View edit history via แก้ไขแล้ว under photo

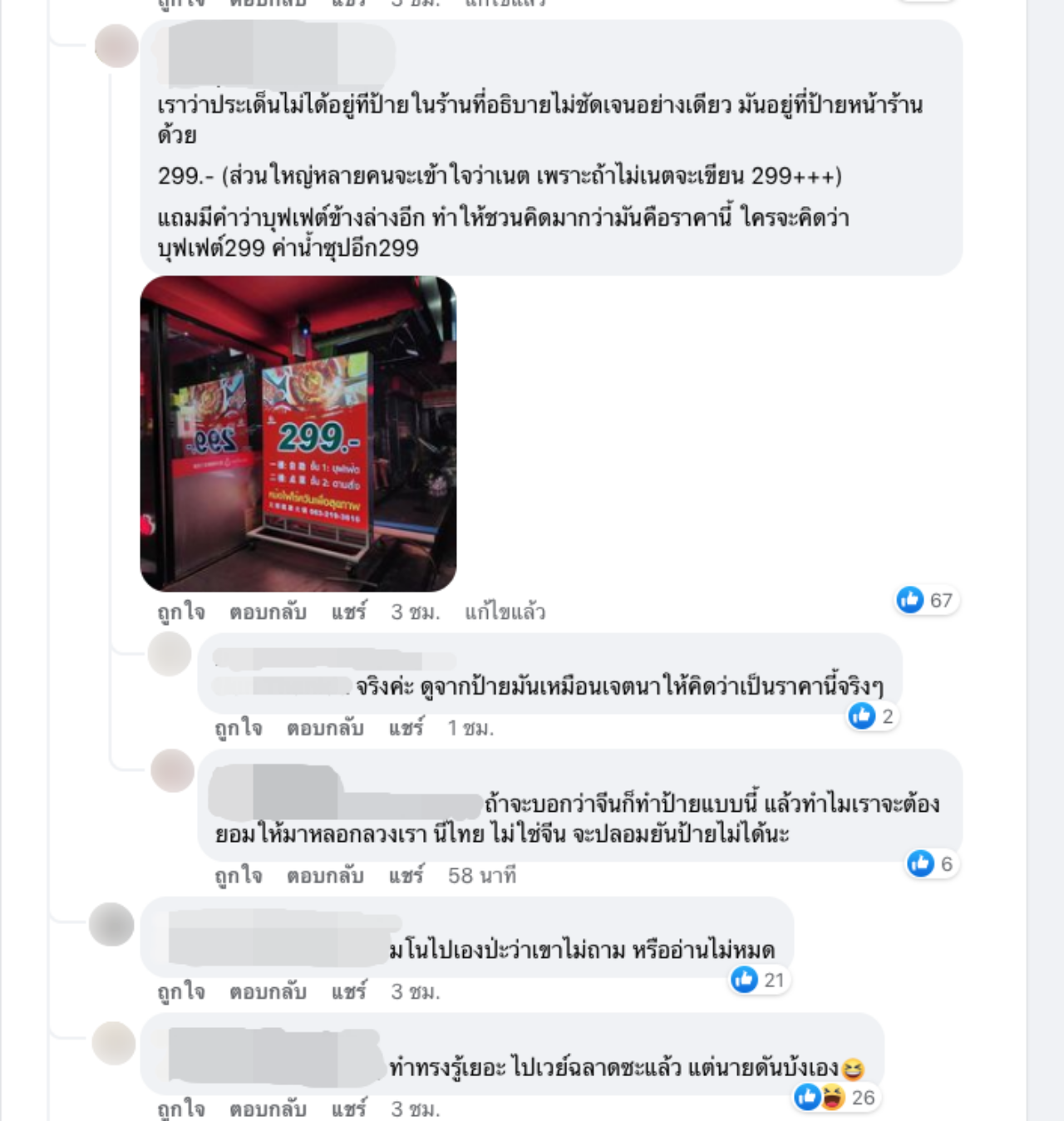point(505,612)
